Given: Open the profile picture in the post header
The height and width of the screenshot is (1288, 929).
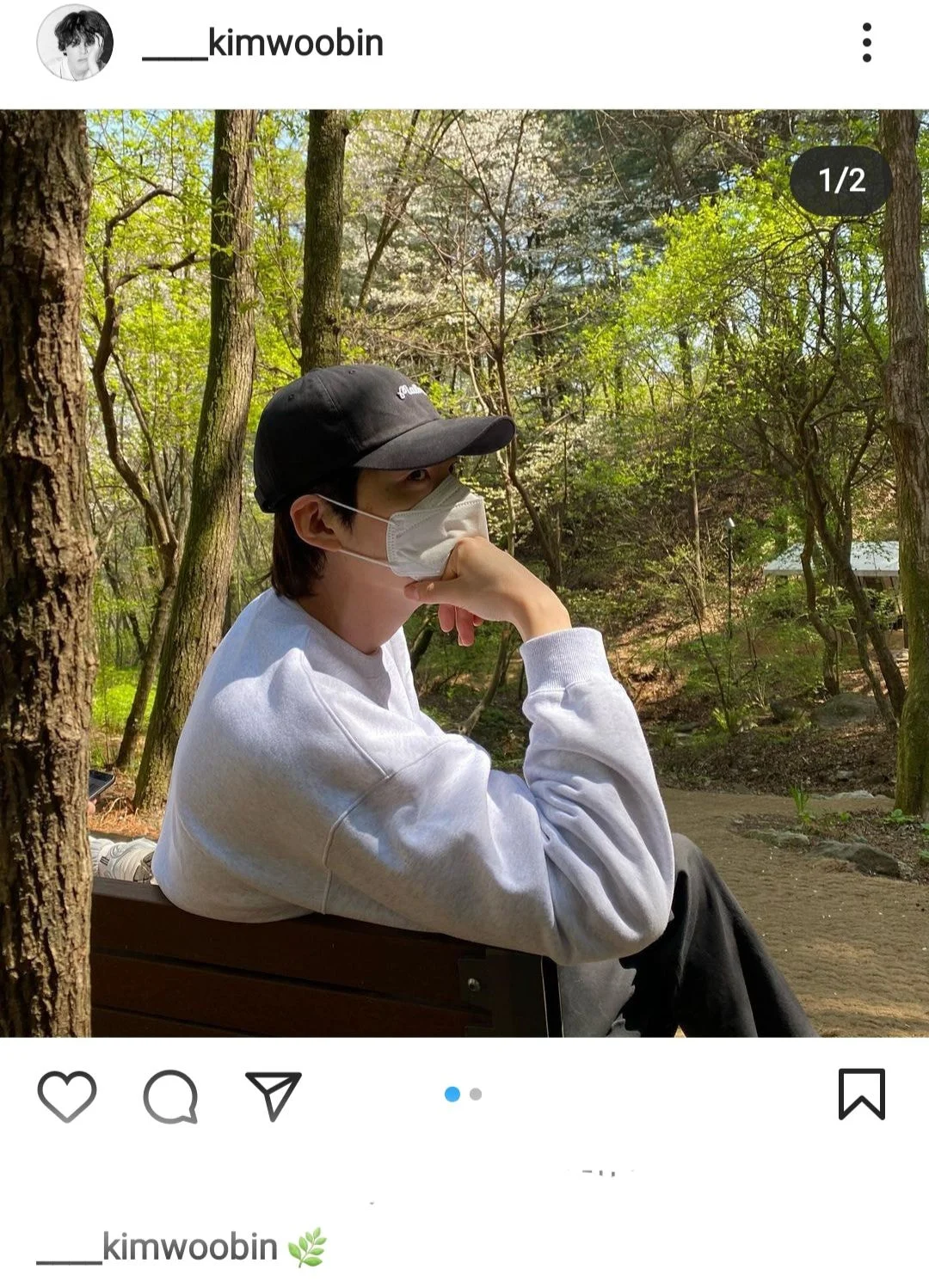Looking at the screenshot, I should (76, 43).
